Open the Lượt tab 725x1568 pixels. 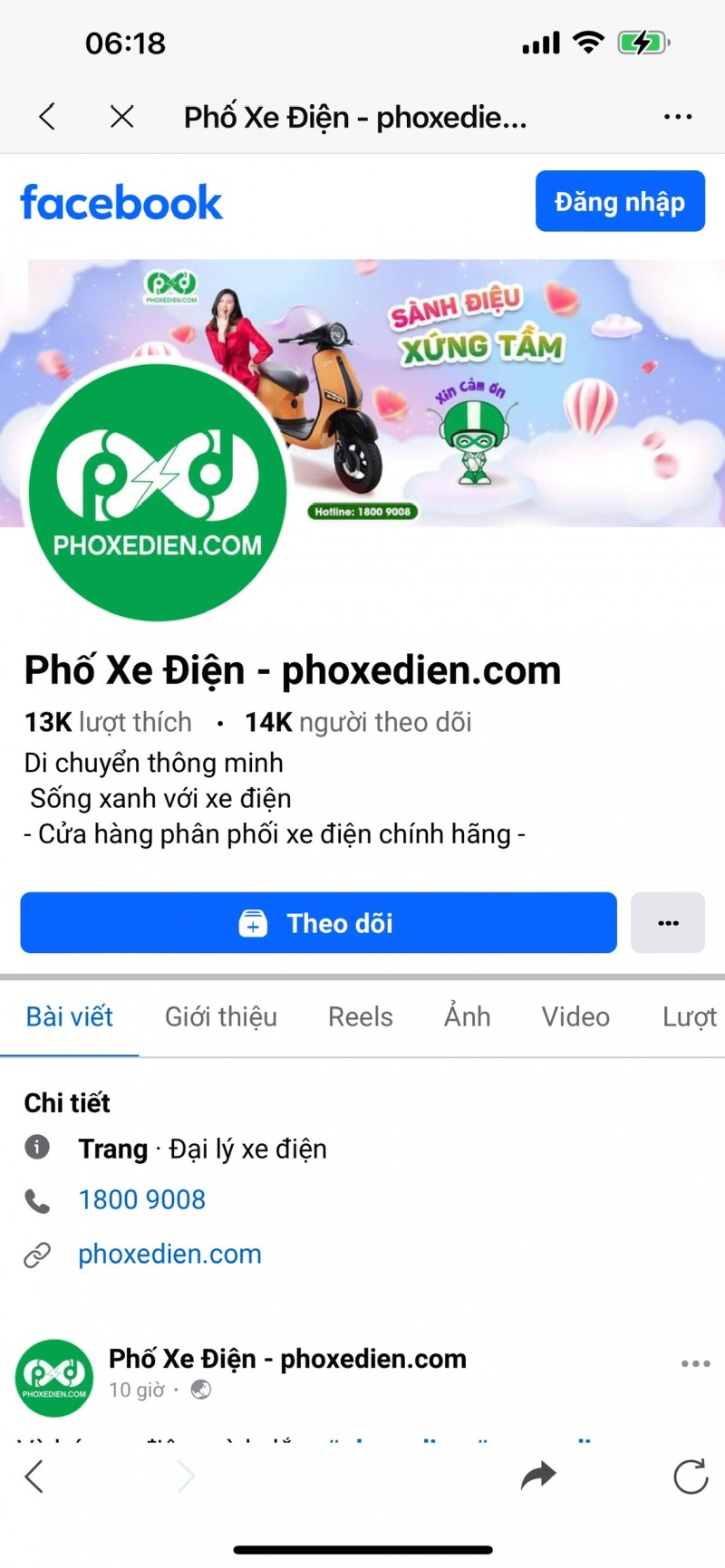690,1016
